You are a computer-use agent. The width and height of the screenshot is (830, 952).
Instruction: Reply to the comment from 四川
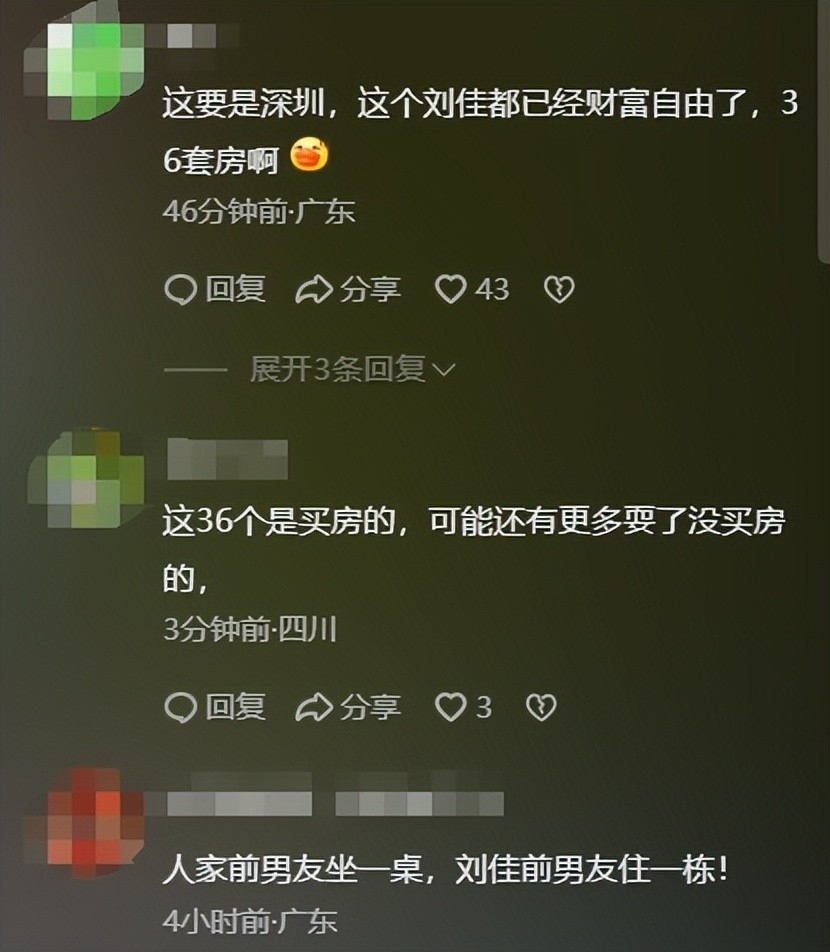[215, 707]
